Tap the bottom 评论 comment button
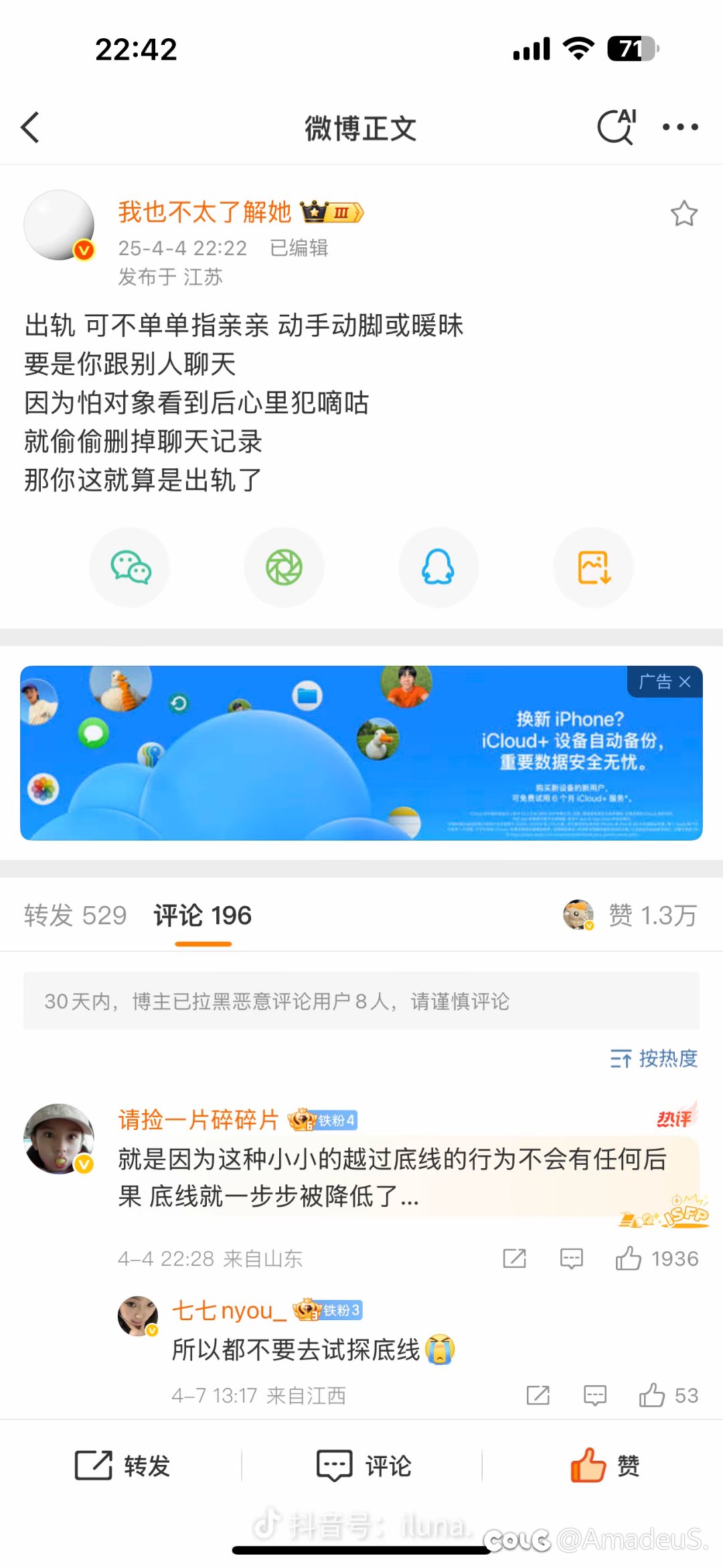This screenshot has height=1568, width=723. [364, 1466]
